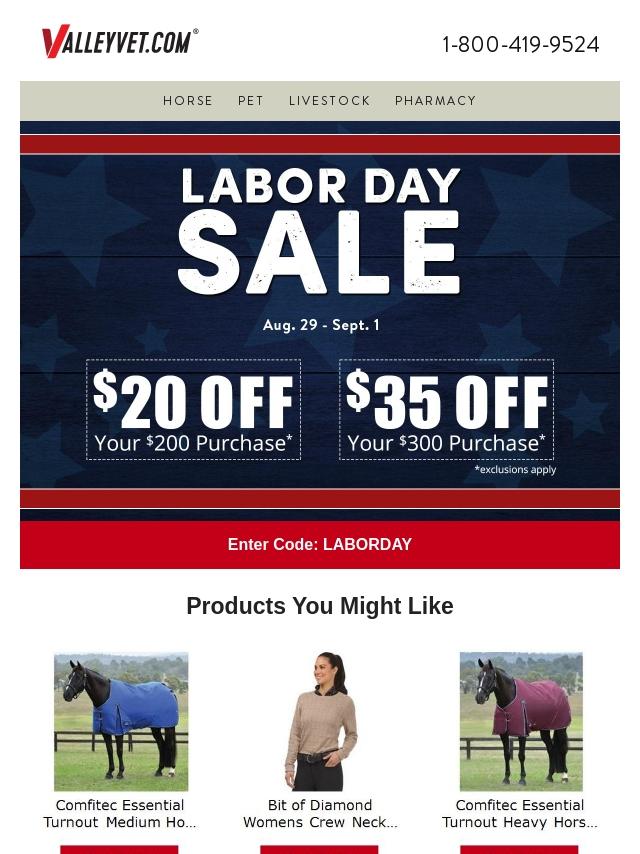Tap the Enter Code: LABORDAY button

pos(320,545)
